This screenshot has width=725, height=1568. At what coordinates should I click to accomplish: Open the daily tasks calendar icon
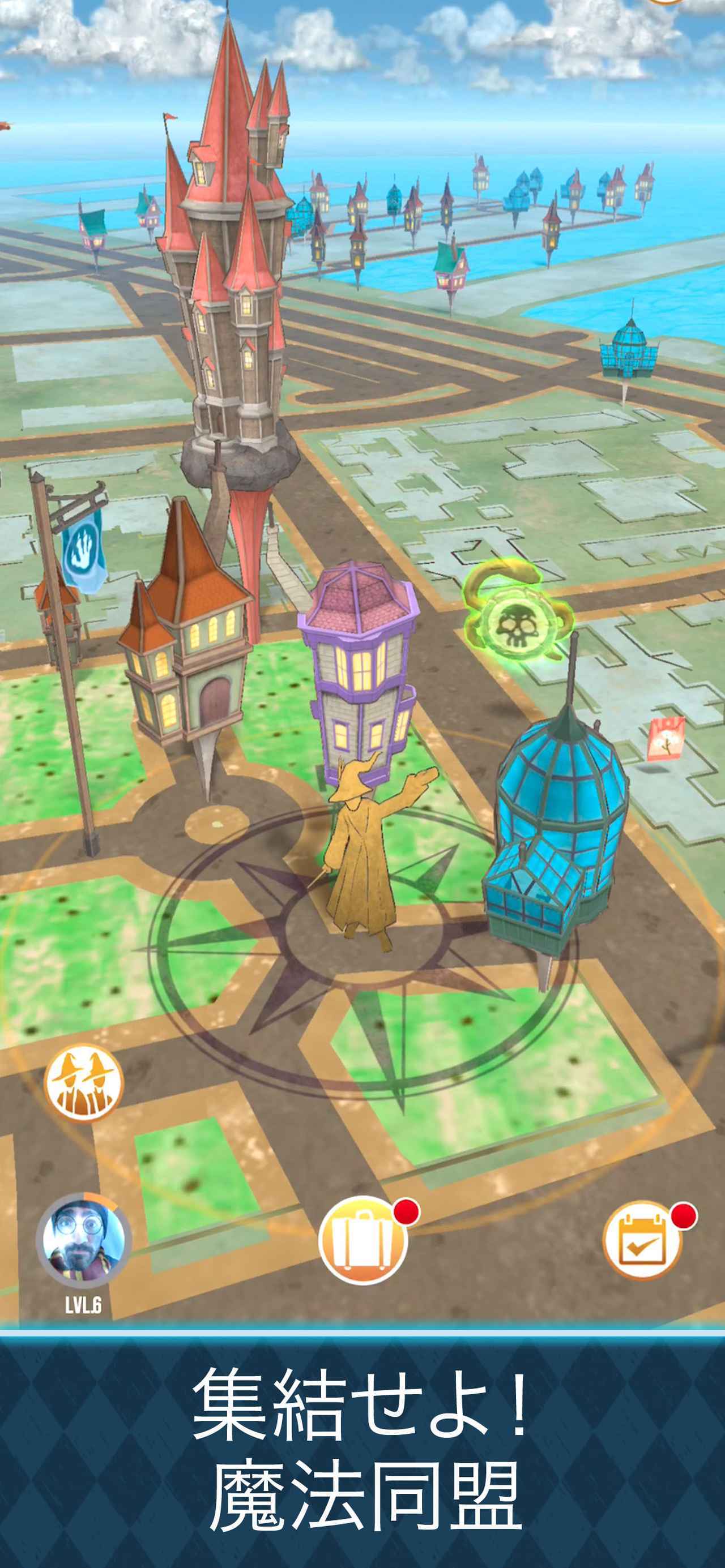642,1240
